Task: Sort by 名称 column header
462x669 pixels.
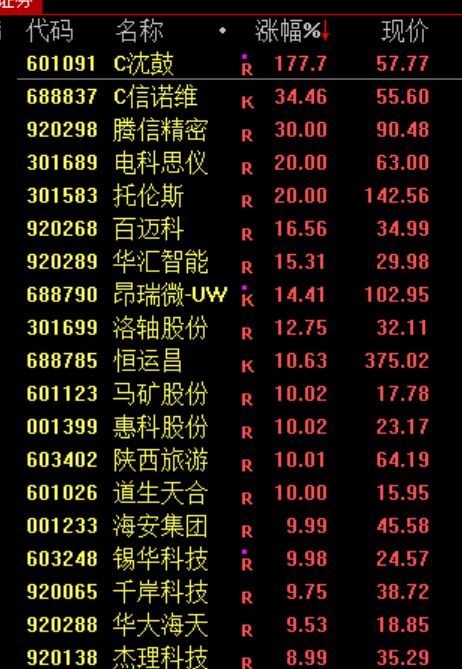Action: tap(139, 31)
